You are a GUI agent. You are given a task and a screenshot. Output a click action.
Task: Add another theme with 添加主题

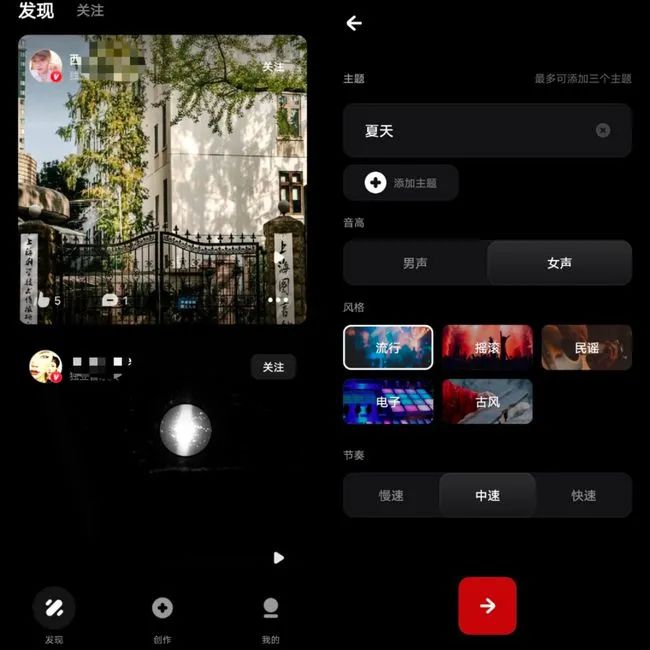(401, 183)
